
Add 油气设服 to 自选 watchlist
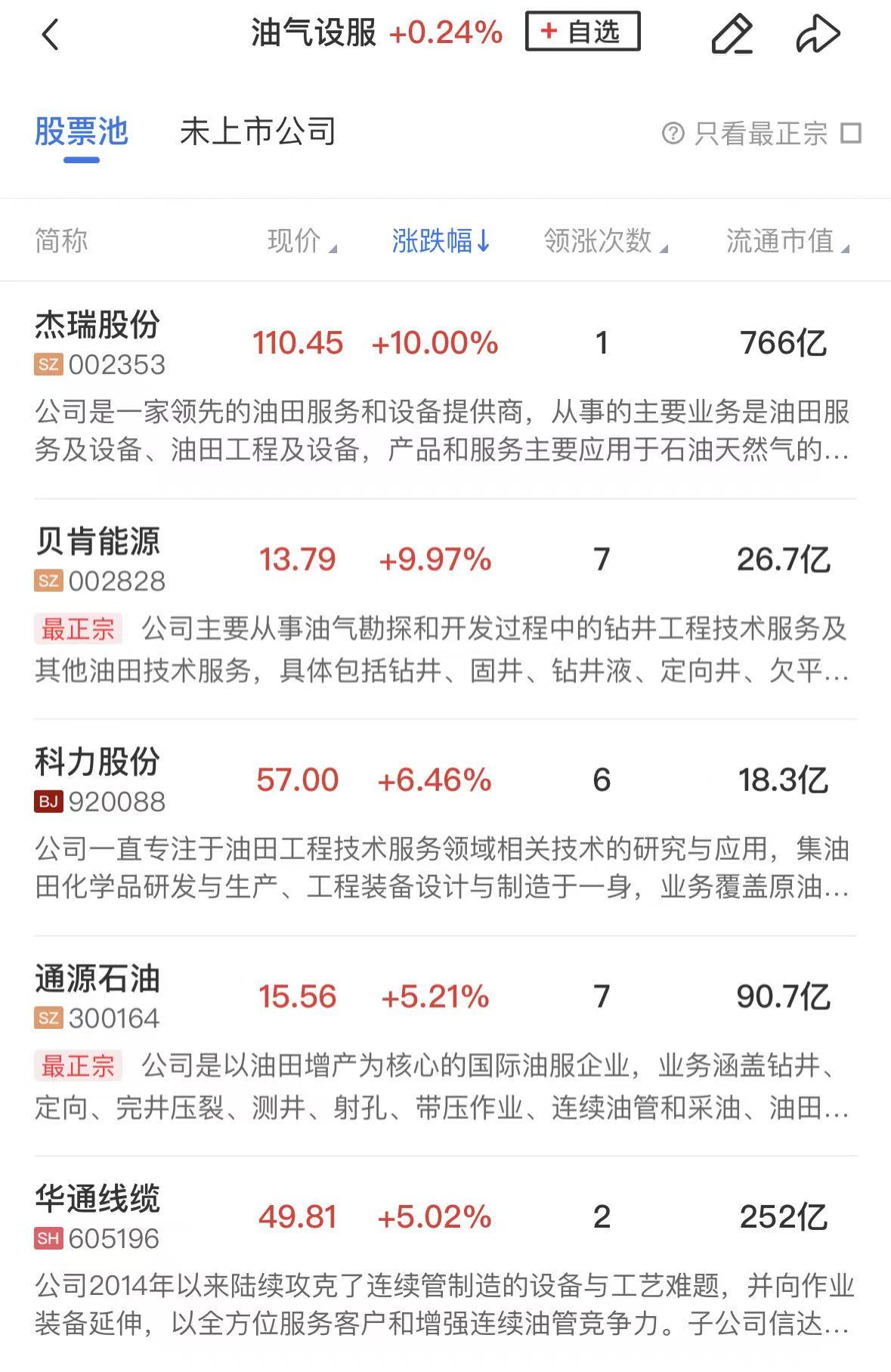pos(583,32)
